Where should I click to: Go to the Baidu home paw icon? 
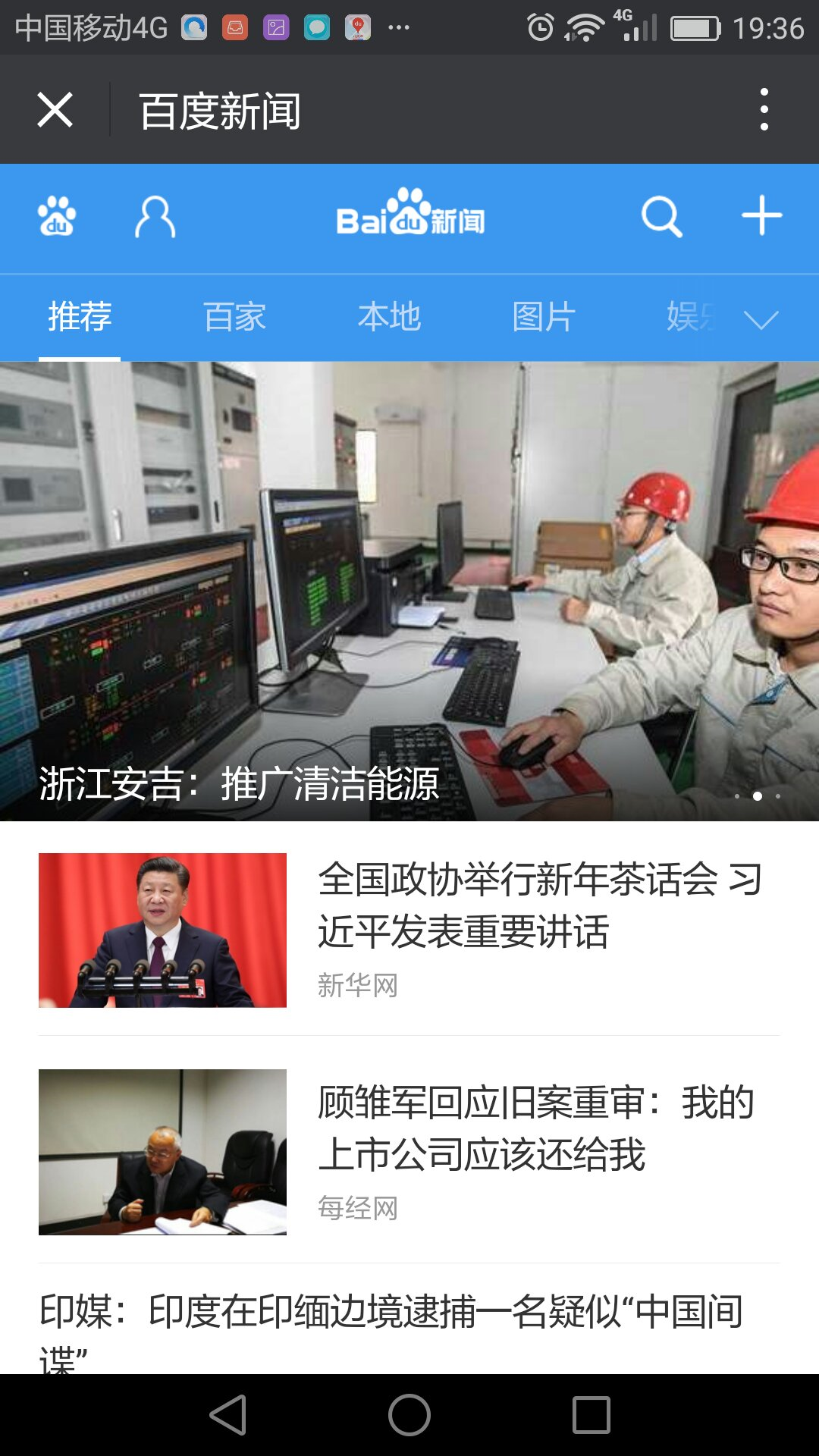pos(57,217)
